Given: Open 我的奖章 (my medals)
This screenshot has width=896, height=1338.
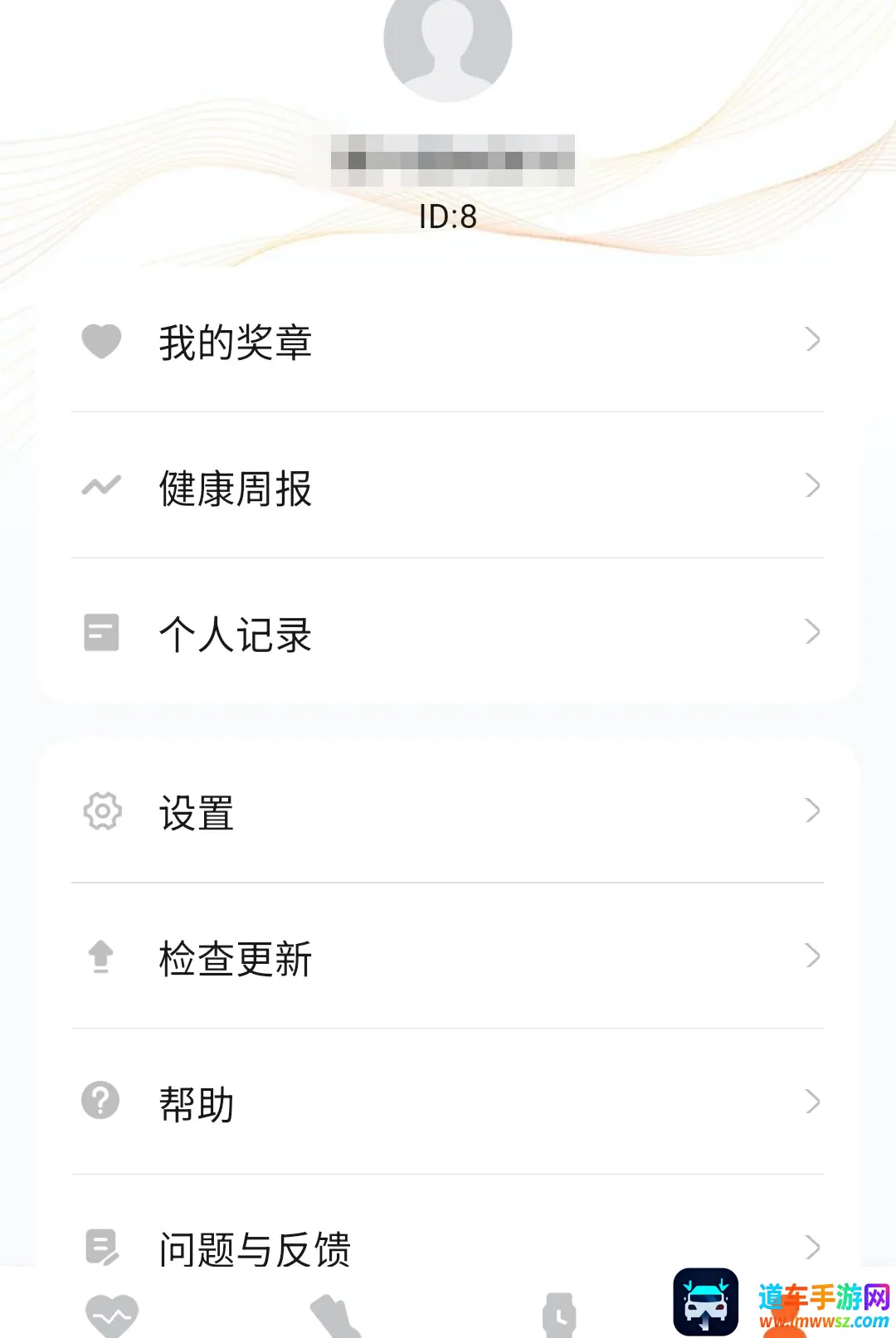Looking at the screenshot, I should pos(448,340).
